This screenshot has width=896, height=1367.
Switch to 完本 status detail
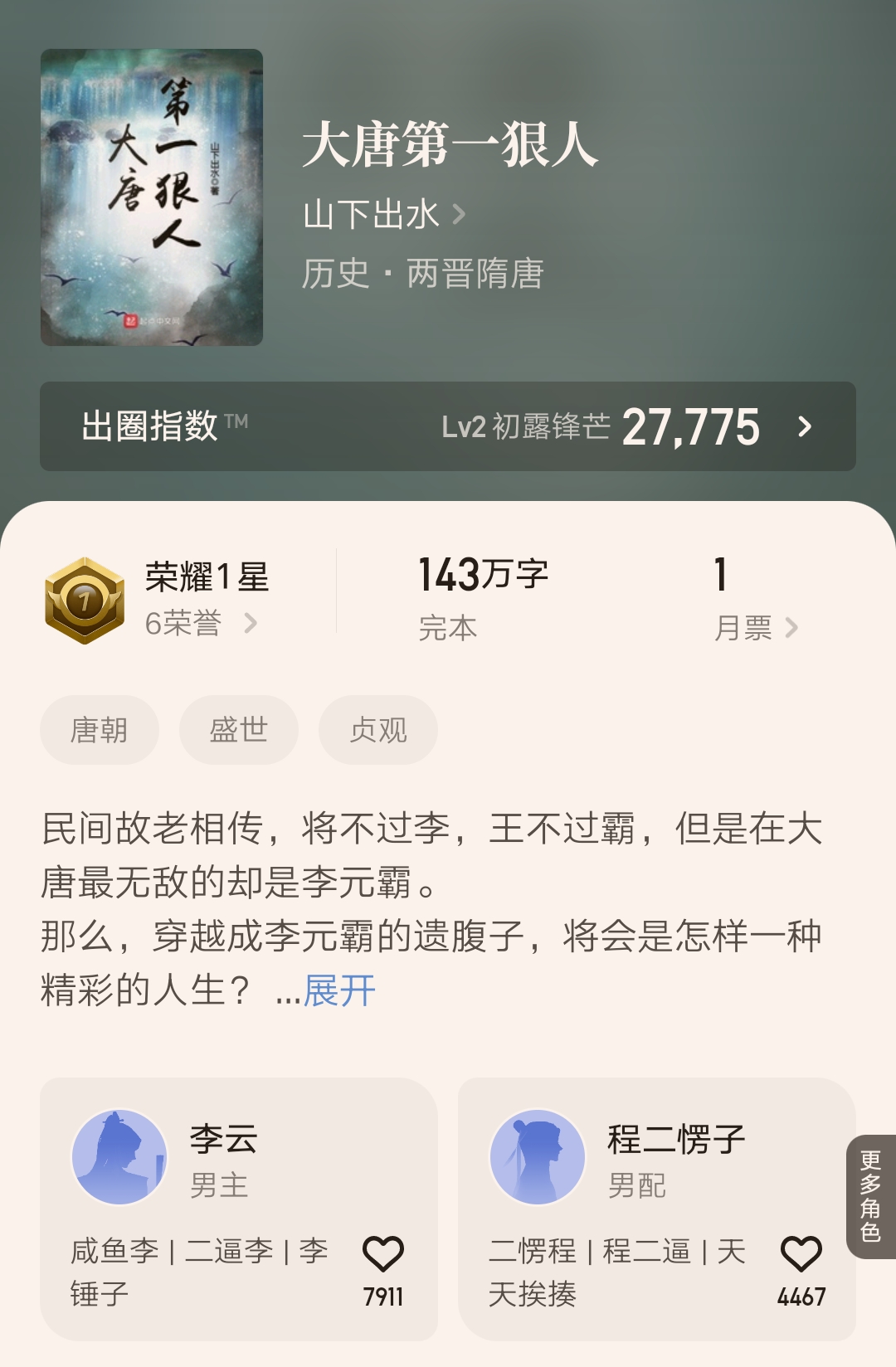(448, 628)
